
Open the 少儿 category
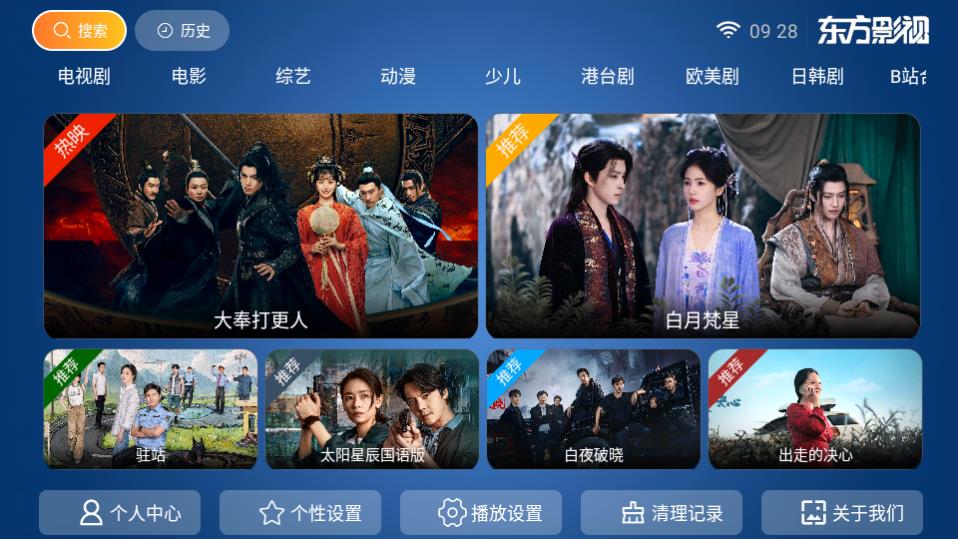[502, 77]
